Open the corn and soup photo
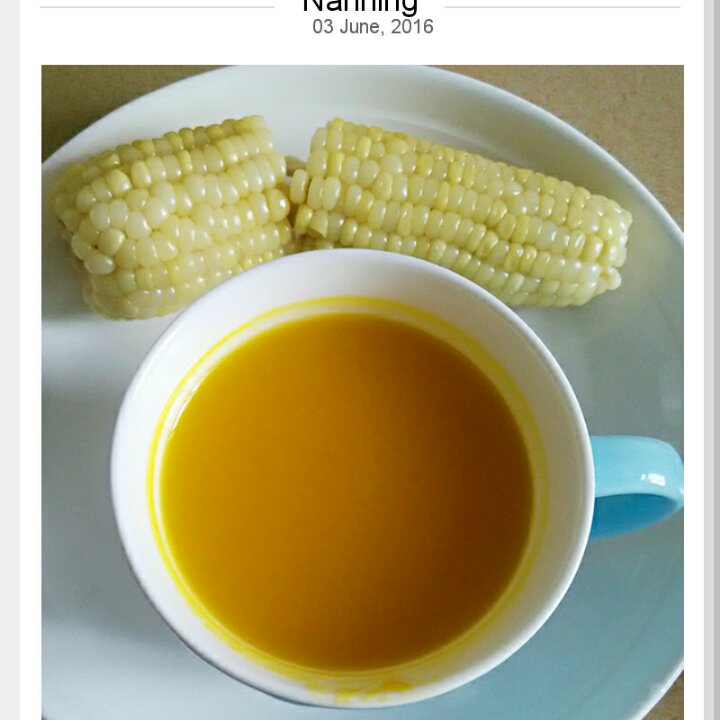Screen dimensions: 720x720 pyautogui.click(x=362, y=390)
